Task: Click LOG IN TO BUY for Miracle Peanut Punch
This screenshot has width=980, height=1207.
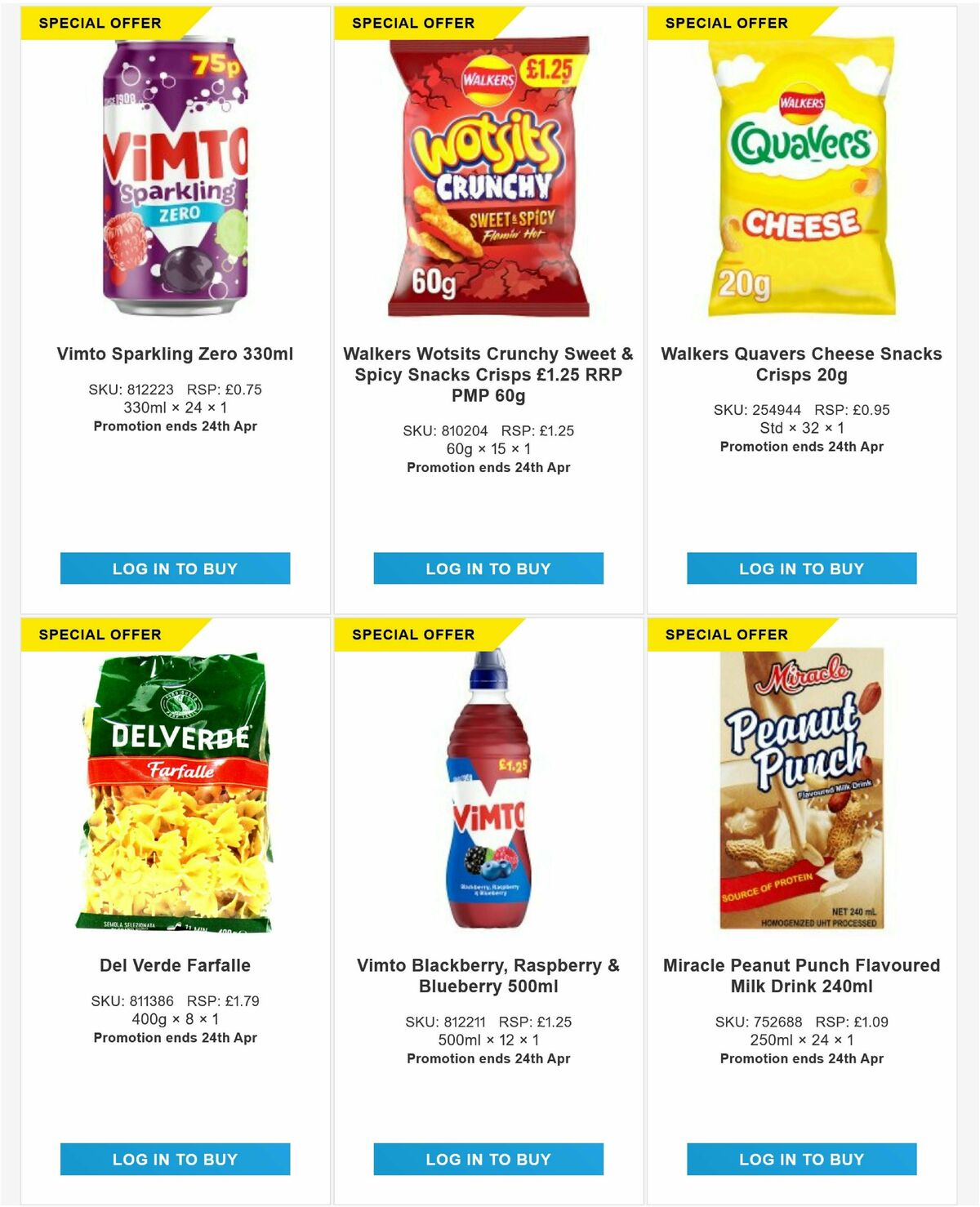Action: (x=801, y=1158)
